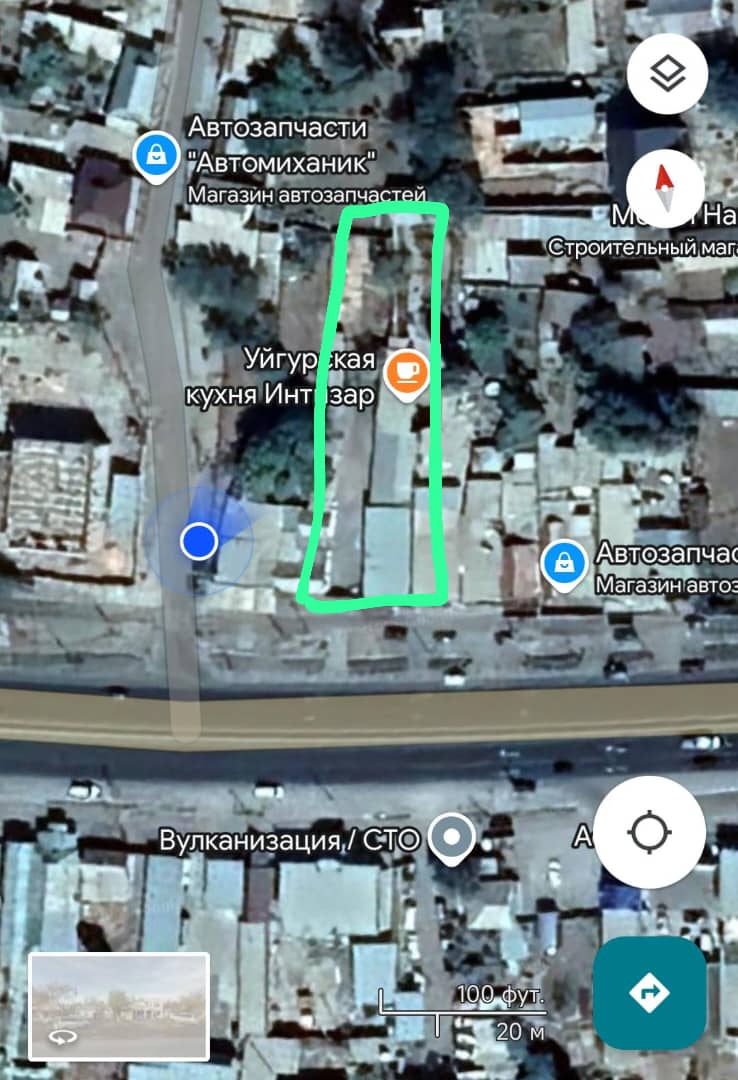
Task: Tap the blue current location dot
Action: click(199, 542)
